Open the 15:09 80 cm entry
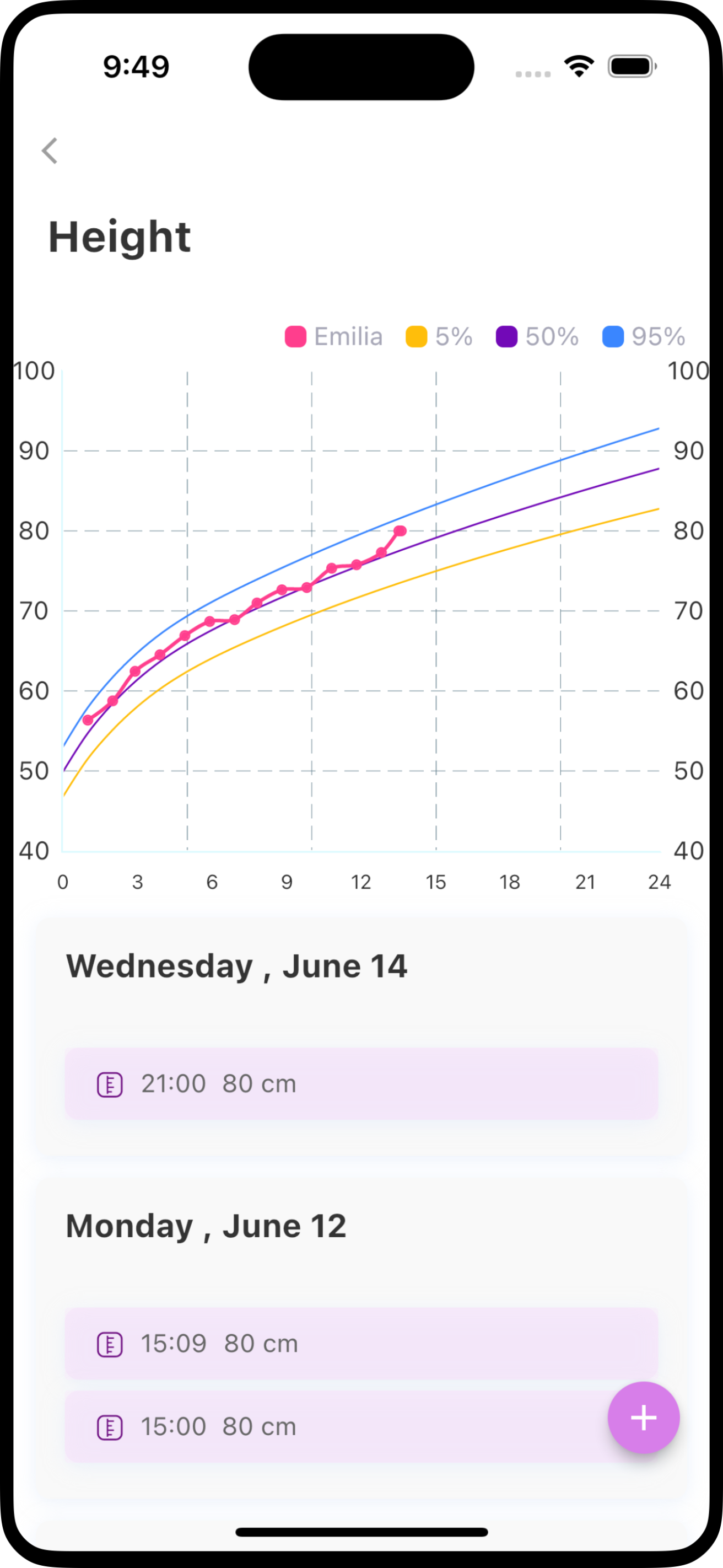 [361, 1344]
